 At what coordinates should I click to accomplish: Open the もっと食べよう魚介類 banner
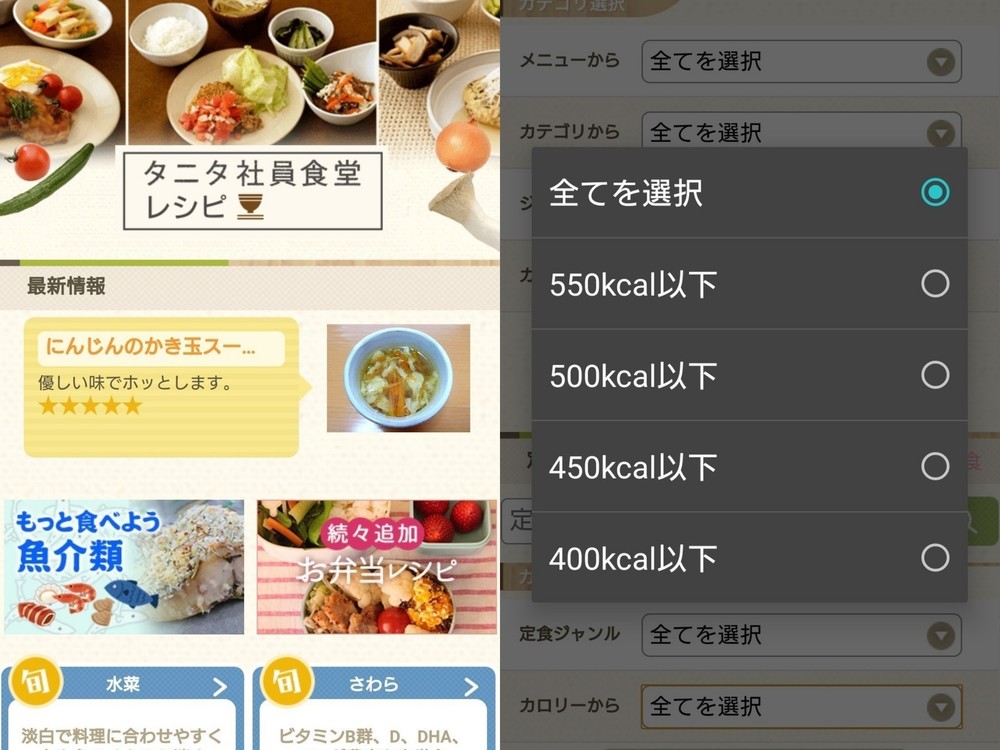pyautogui.click(x=124, y=567)
